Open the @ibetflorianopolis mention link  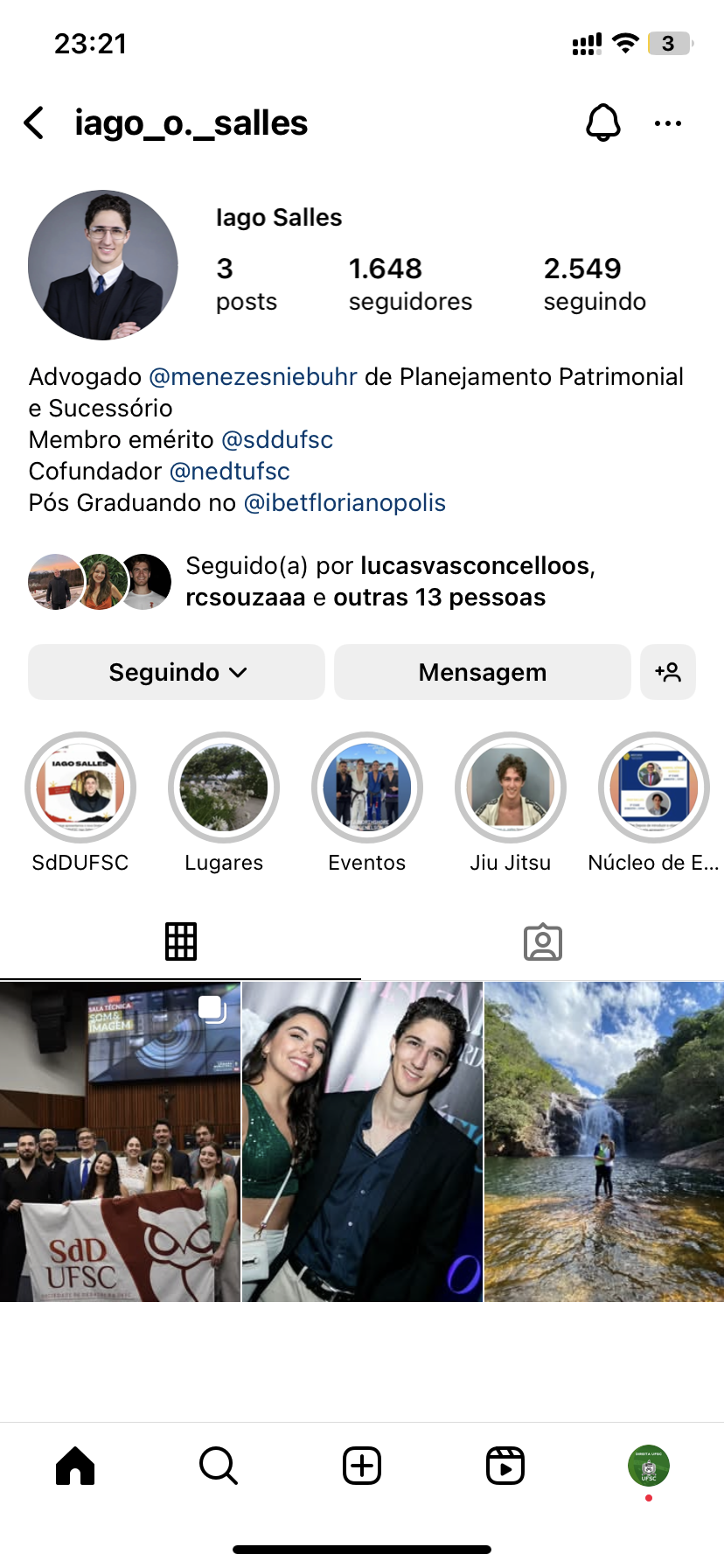(x=345, y=503)
